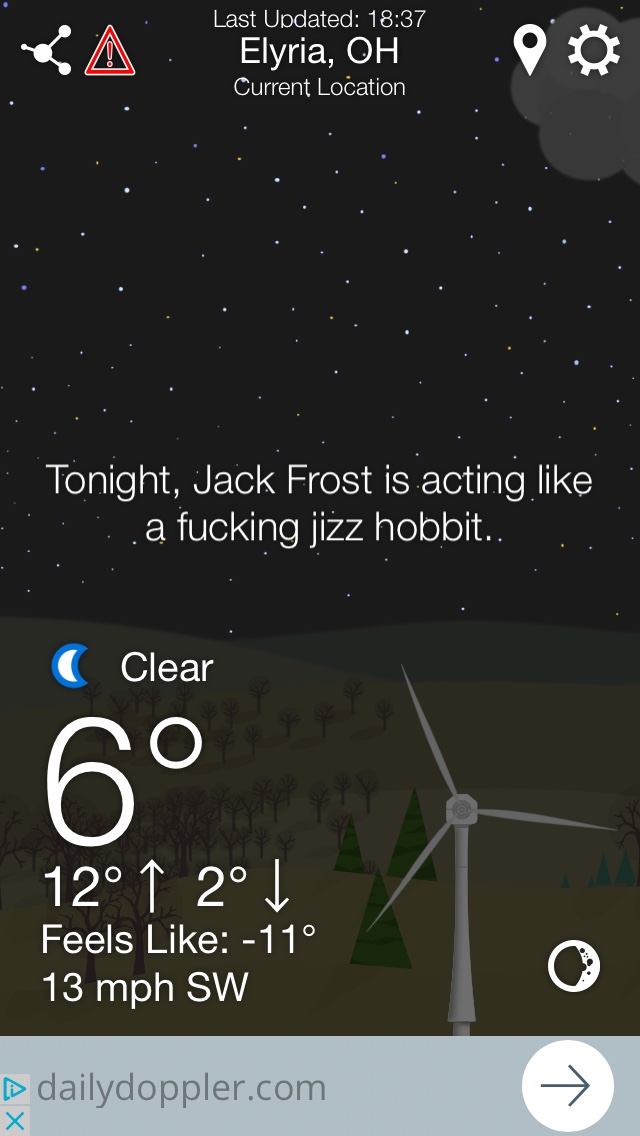Screen dimensions: 640x1136
Task: Tap the moon phase icon
Action: point(574,967)
